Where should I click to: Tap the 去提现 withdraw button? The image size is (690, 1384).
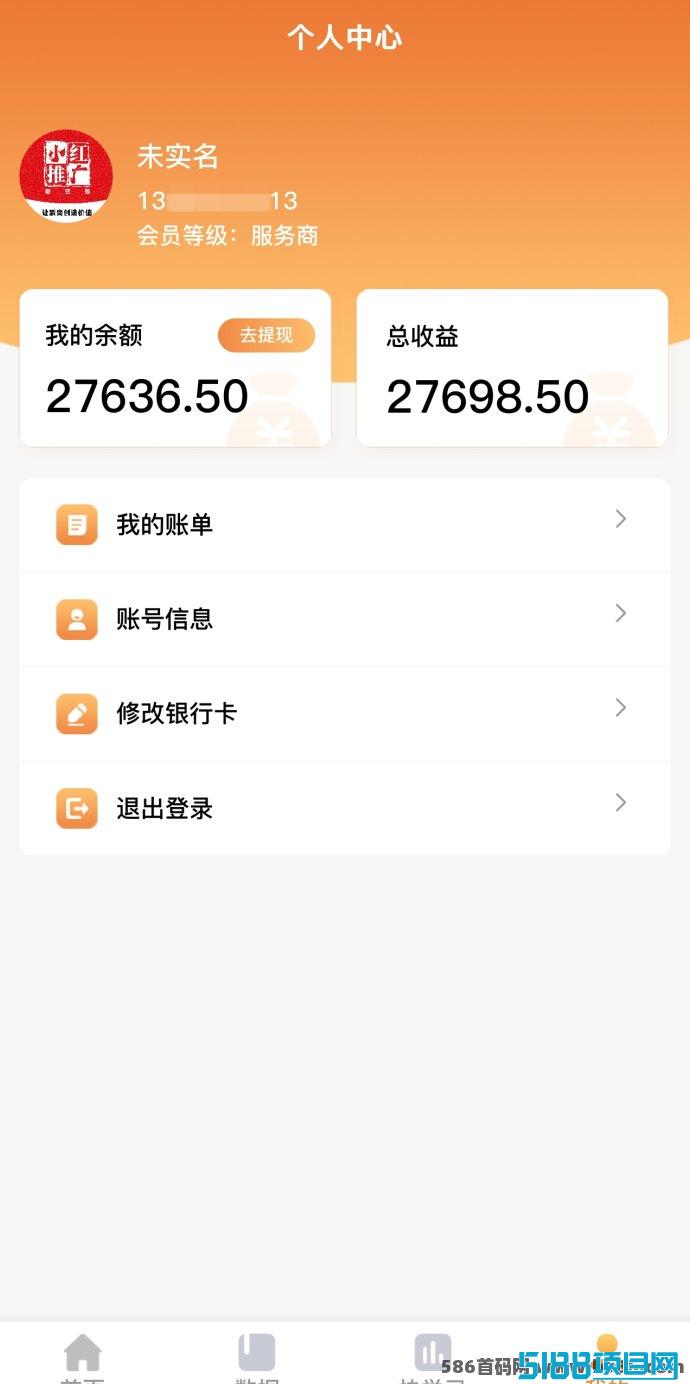266,336
